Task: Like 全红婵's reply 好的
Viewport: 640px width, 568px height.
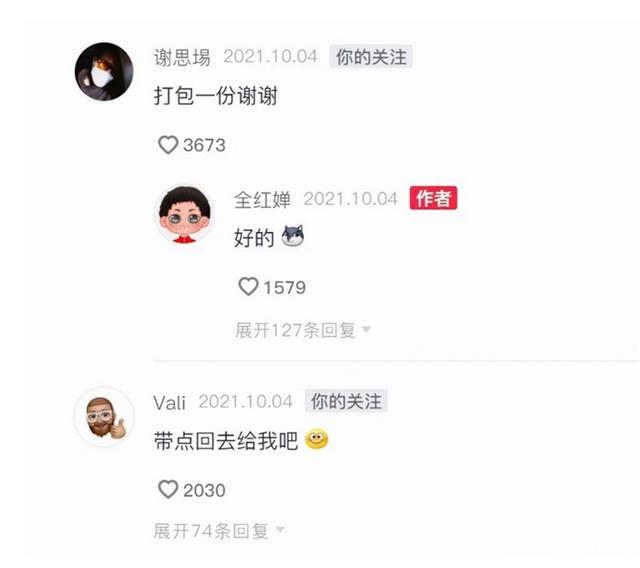Action: (248, 287)
